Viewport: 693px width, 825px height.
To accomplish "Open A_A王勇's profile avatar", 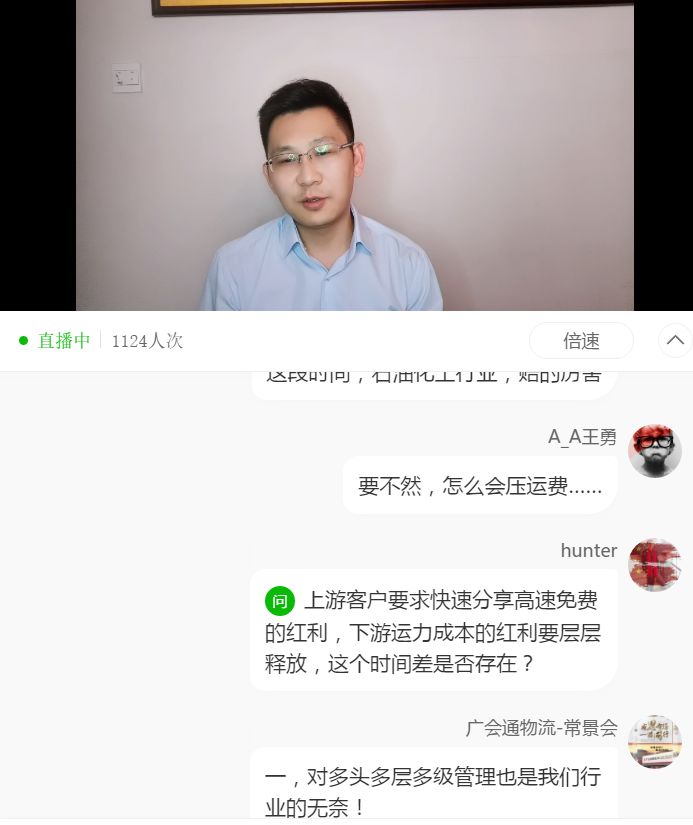I will click(x=654, y=451).
